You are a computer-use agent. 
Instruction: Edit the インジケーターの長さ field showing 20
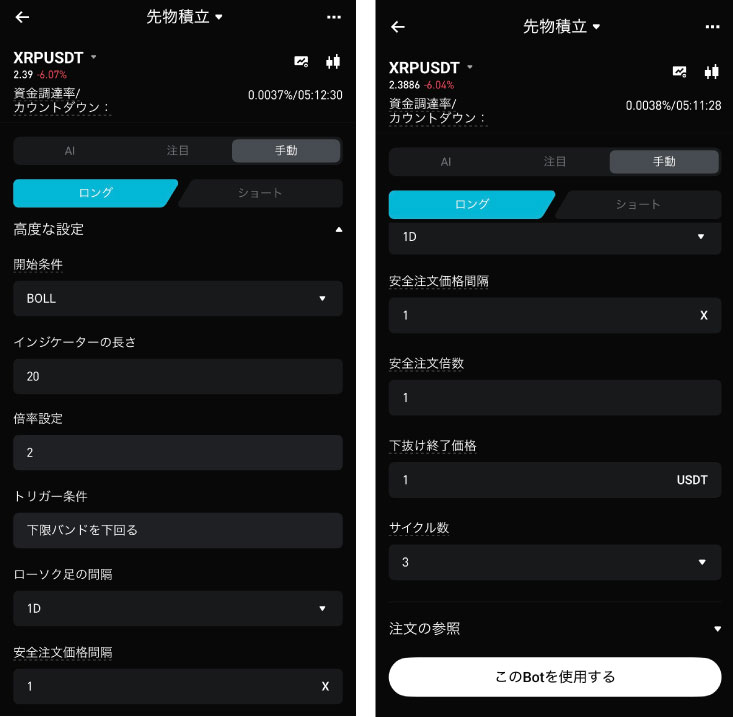click(x=178, y=376)
